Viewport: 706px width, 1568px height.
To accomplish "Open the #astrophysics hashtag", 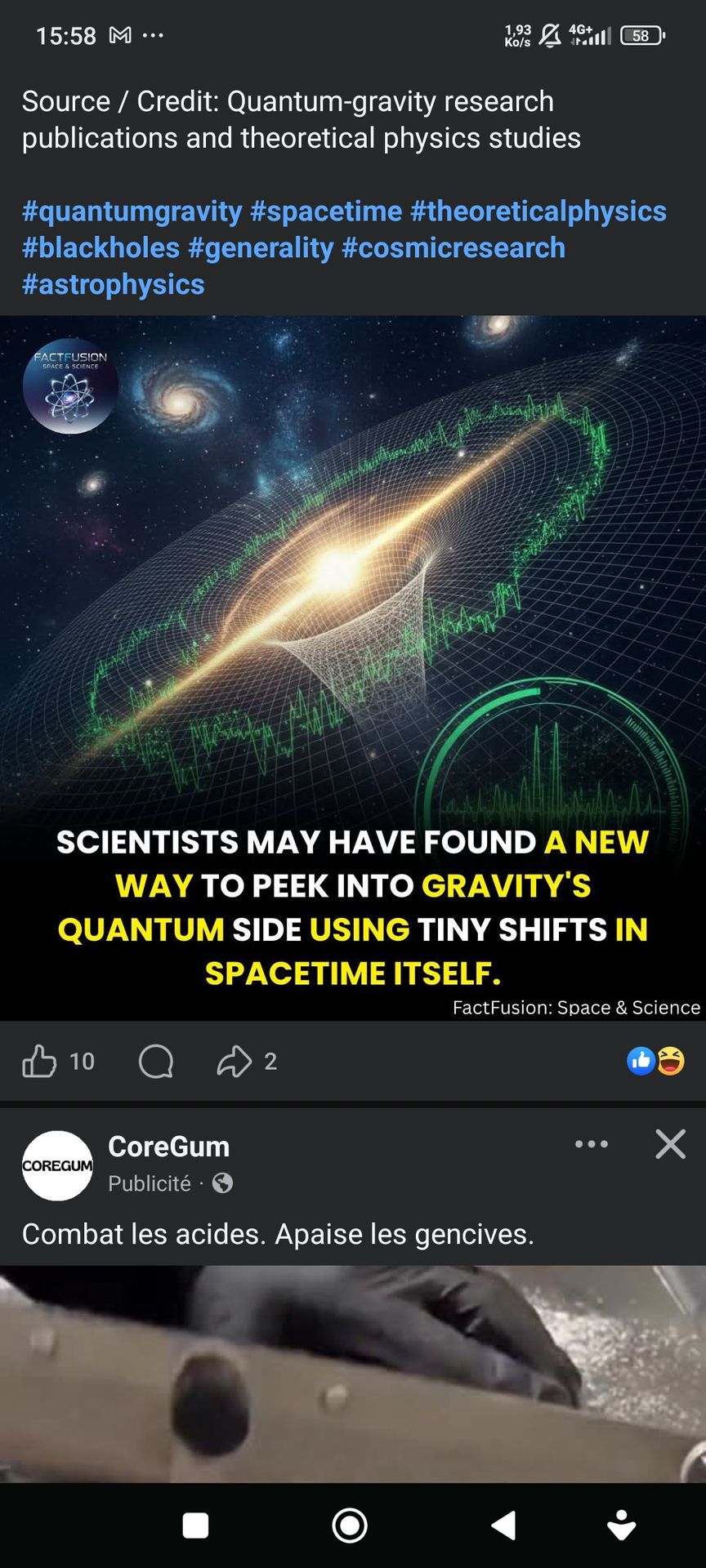I will pyautogui.click(x=113, y=285).
